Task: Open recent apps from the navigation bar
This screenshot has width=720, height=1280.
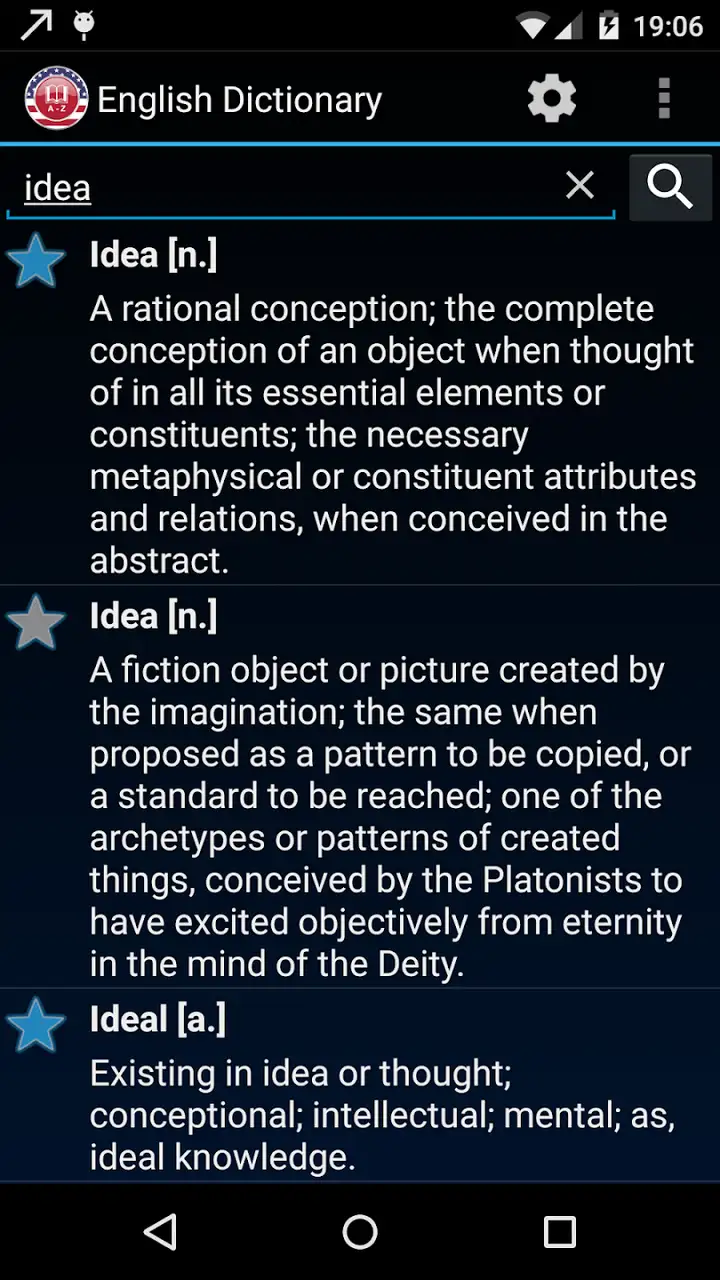Action: [560, 1232]
